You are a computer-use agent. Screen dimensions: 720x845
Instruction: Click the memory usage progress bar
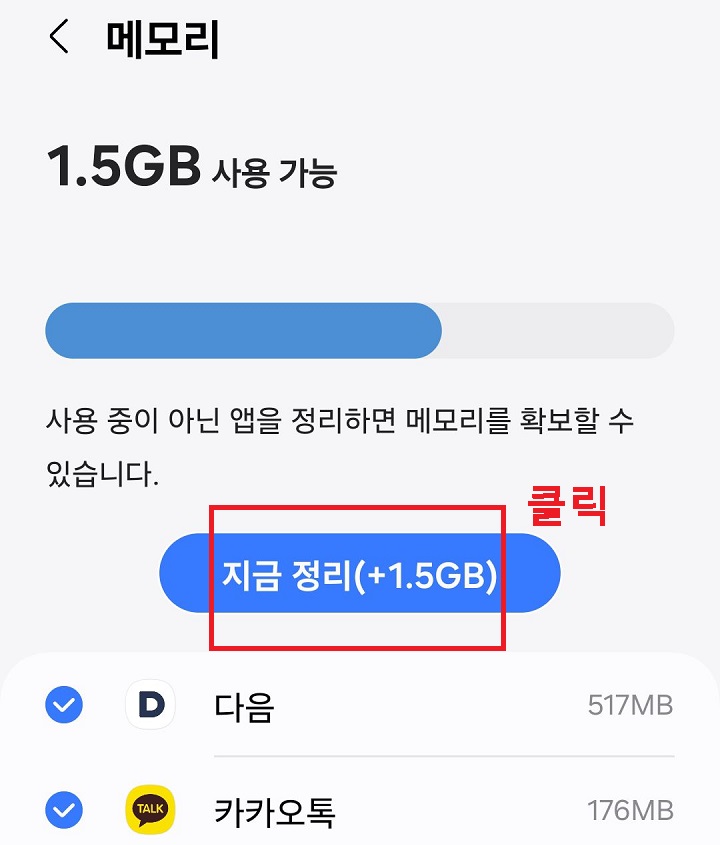[360, 329]
